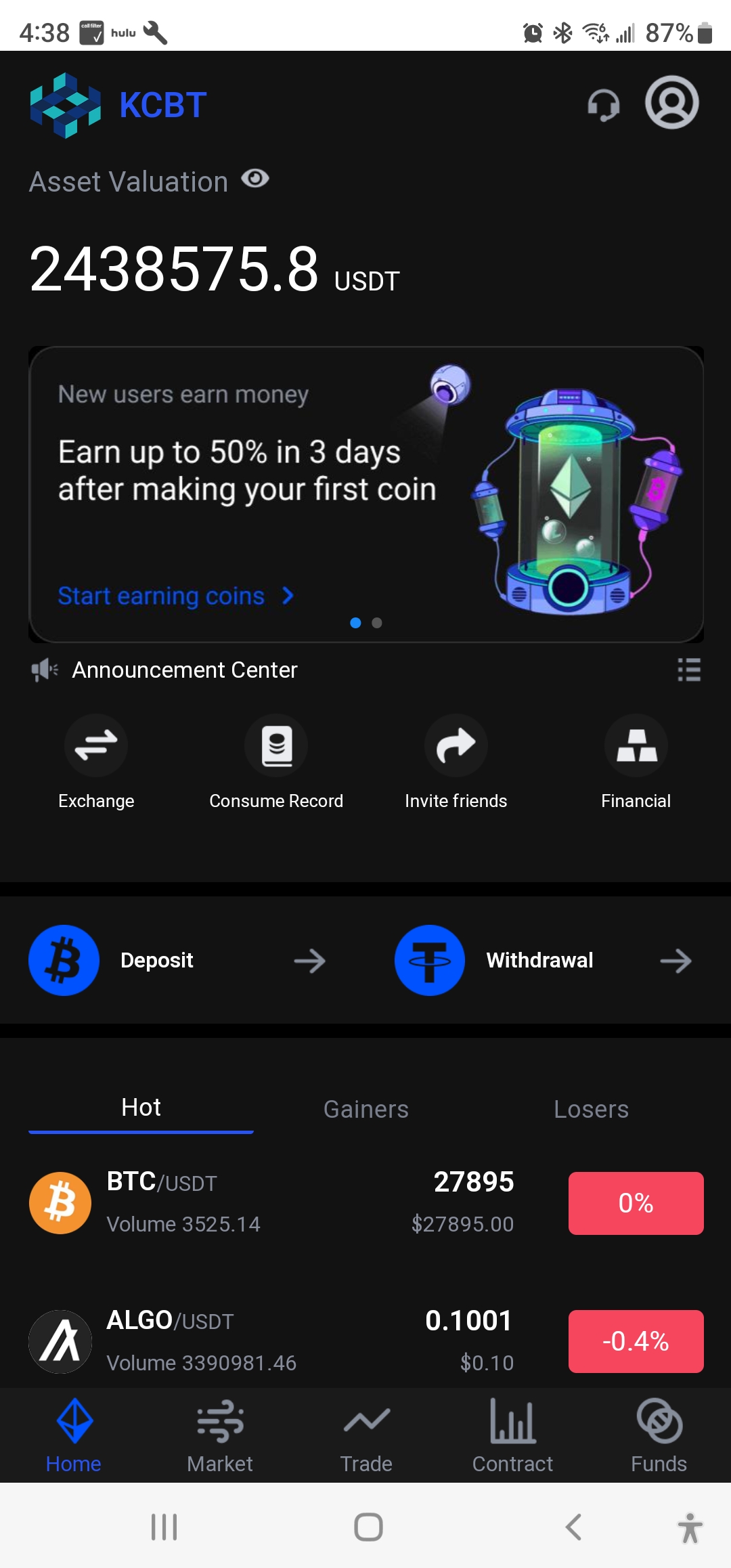This screenshot has height=1568, width=731.
Task: Navigate to the Contract tab
Action: pos(512,1435)
